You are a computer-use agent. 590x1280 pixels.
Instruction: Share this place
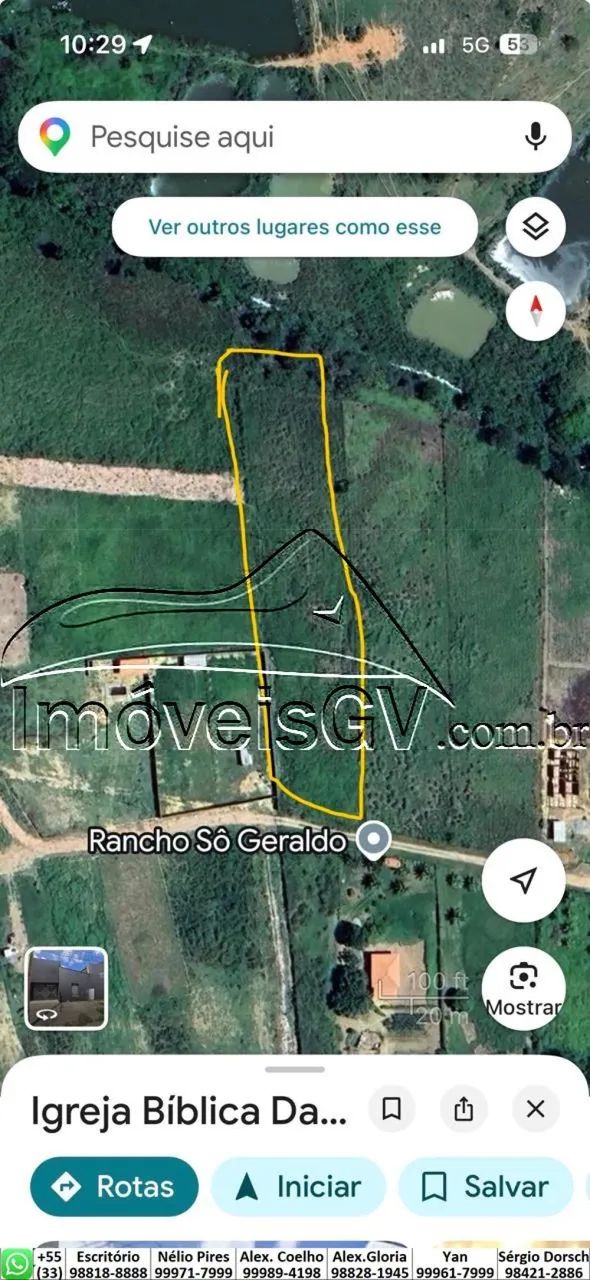pyautogui.click(x=463, y=1109)
